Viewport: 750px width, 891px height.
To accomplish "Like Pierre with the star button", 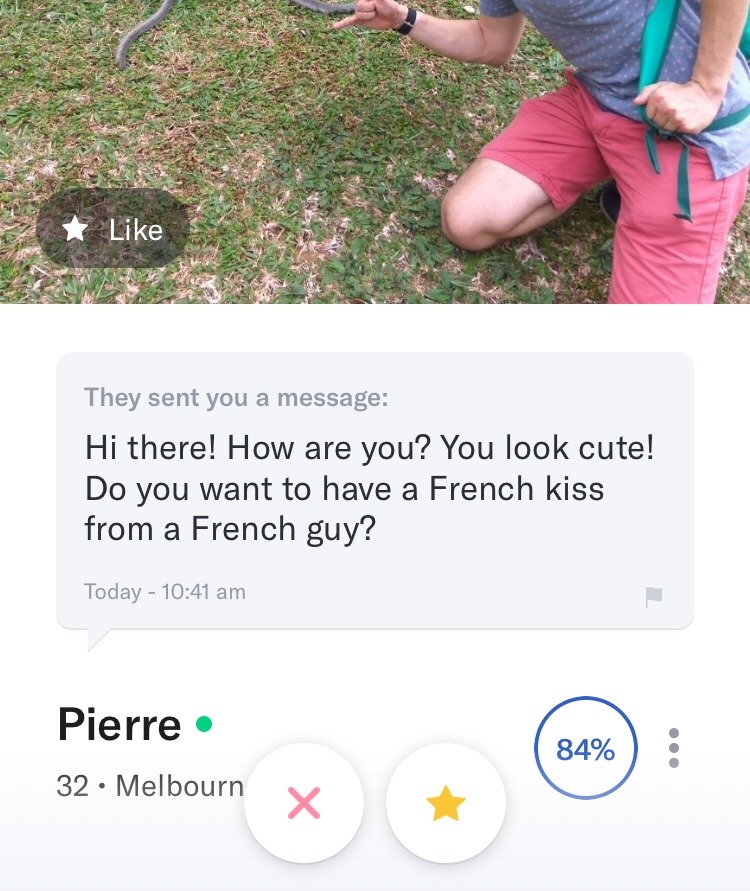I will tap(446, 803).
